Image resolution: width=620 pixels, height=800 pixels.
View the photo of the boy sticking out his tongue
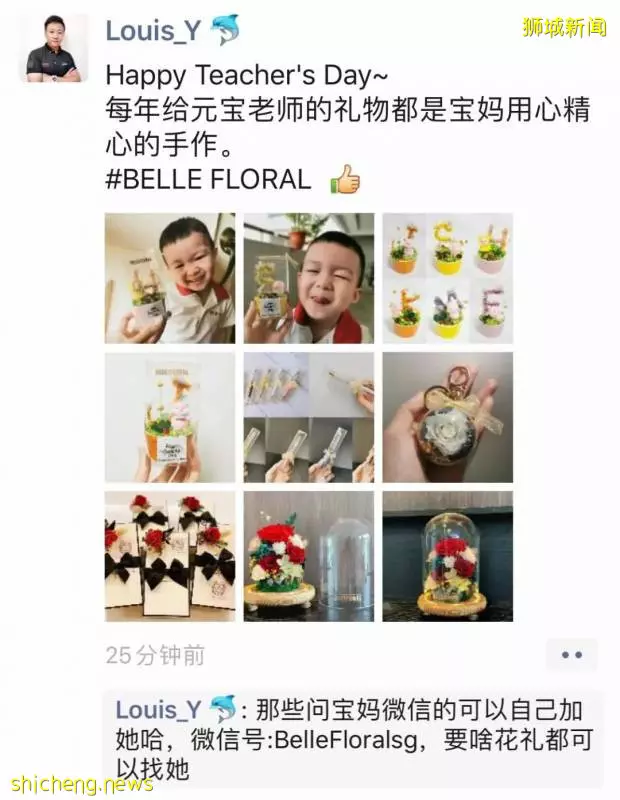309,278
